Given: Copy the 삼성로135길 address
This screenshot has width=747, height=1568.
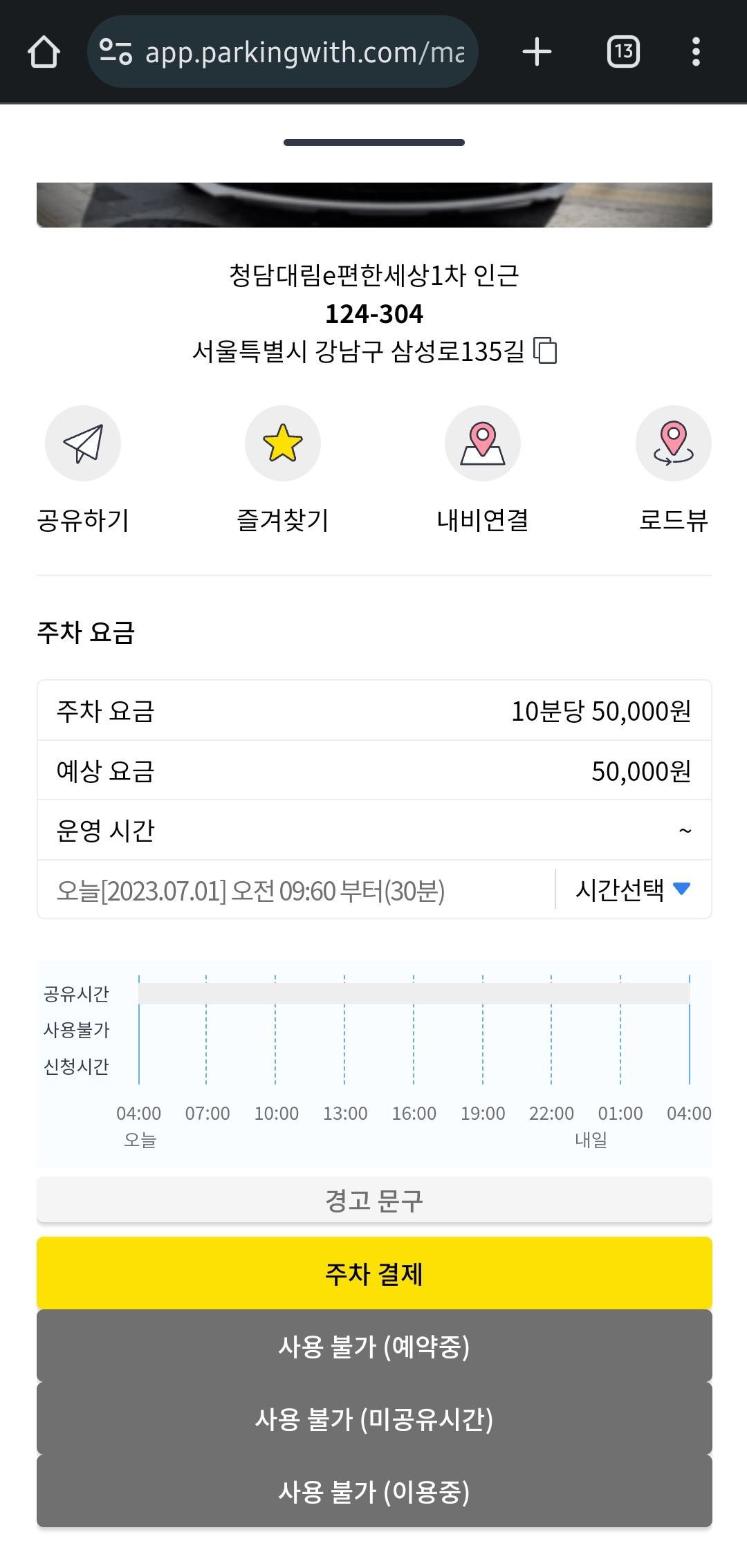Looking at the screenshot, I should coord(546,351).
